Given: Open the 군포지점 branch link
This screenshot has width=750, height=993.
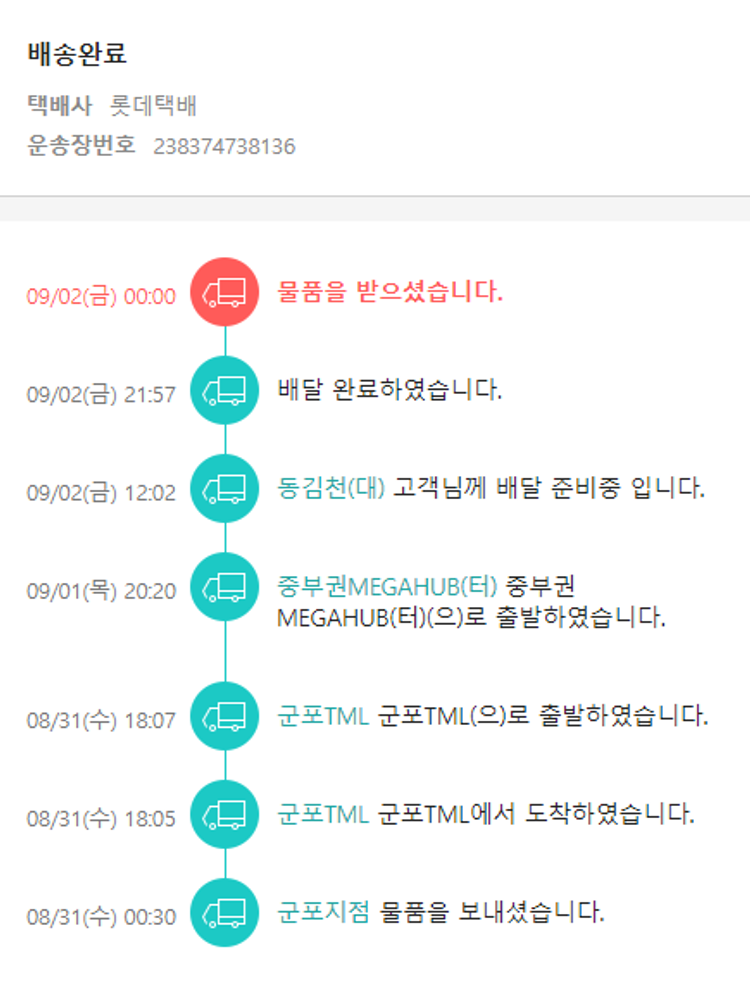Looking at the screenshot, I should pos(323,912).
